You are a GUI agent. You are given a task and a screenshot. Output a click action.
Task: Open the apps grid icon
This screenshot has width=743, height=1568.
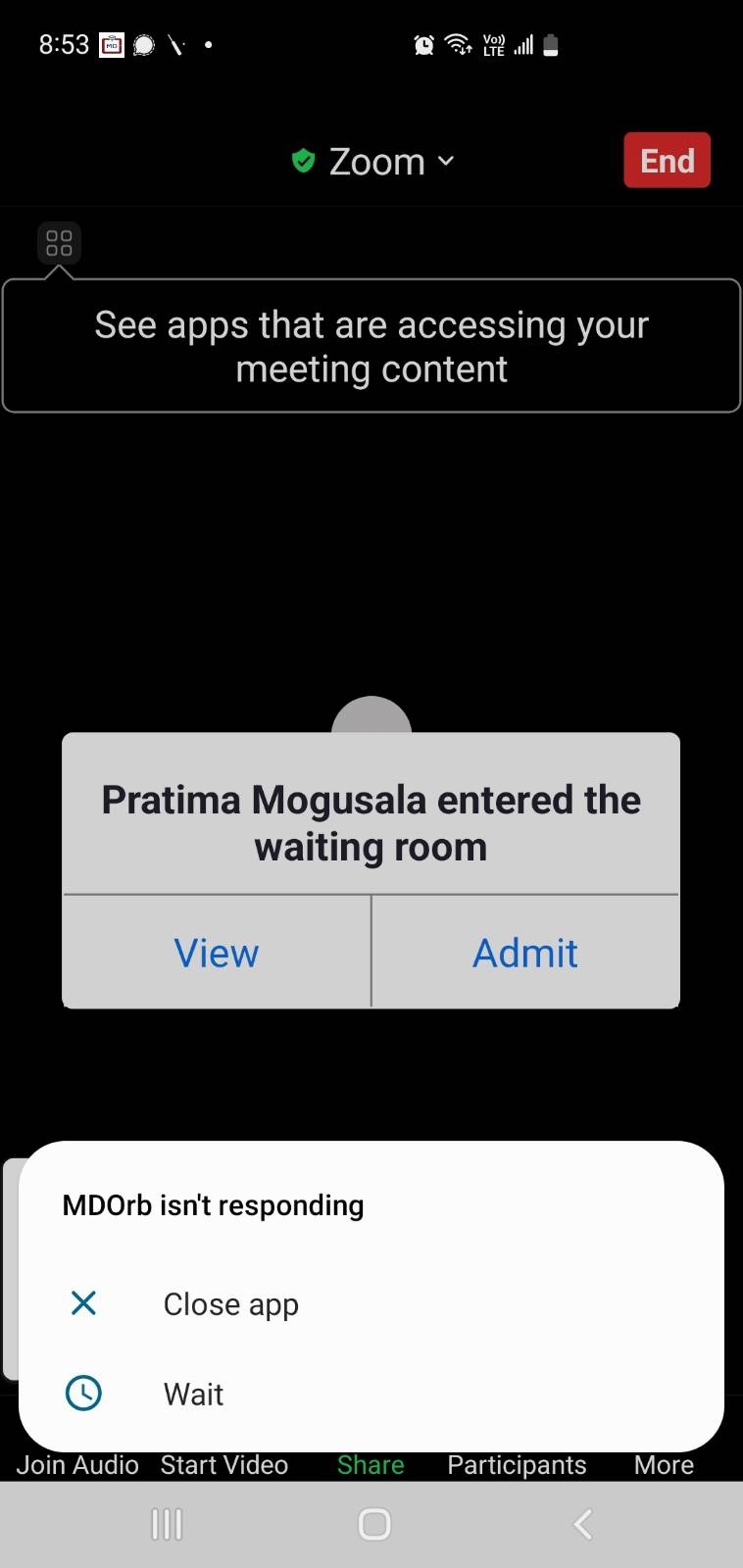tap(59, 242)
